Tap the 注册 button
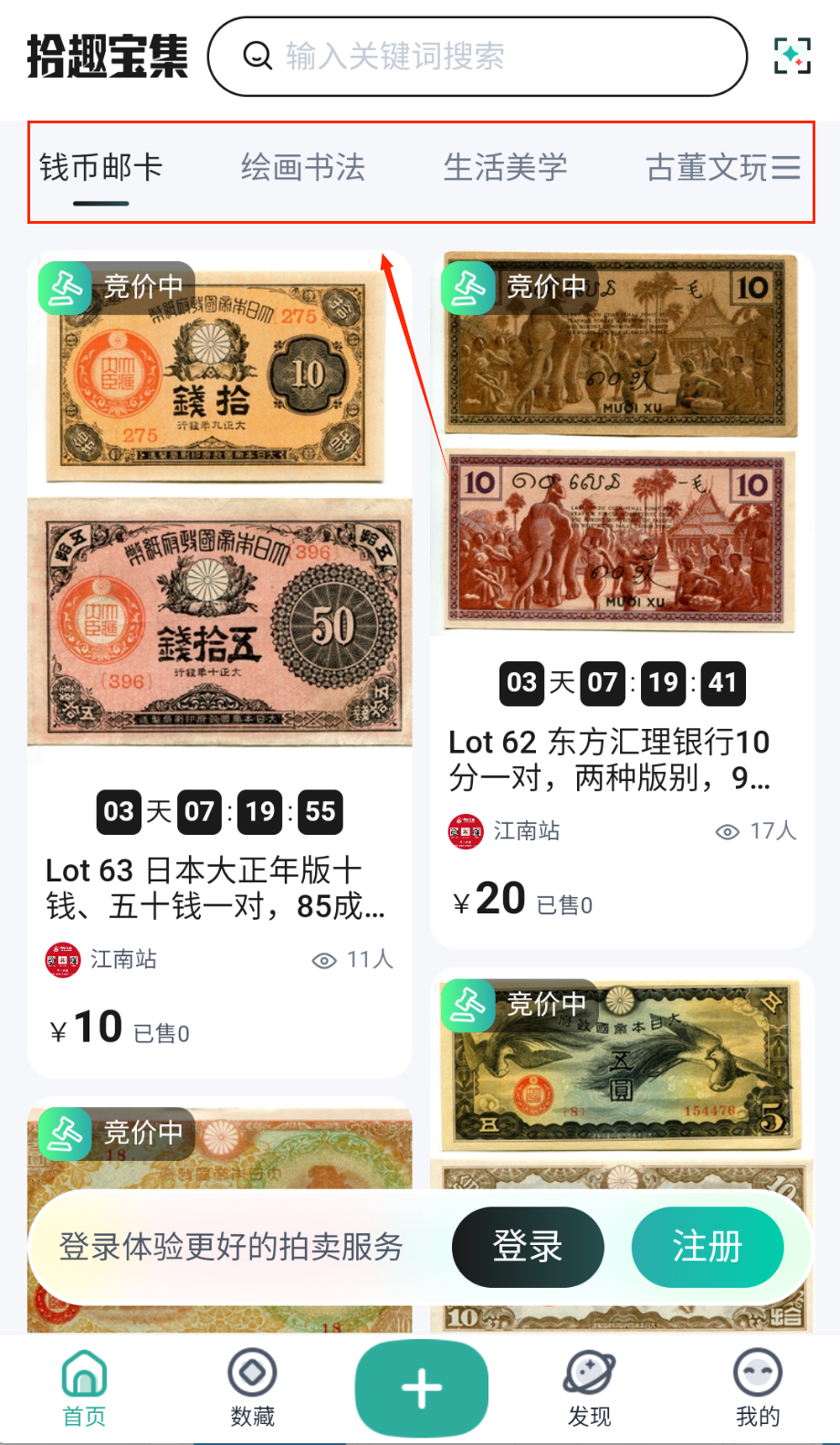This screenshot has width=840, height=1445. (707, 1247)
